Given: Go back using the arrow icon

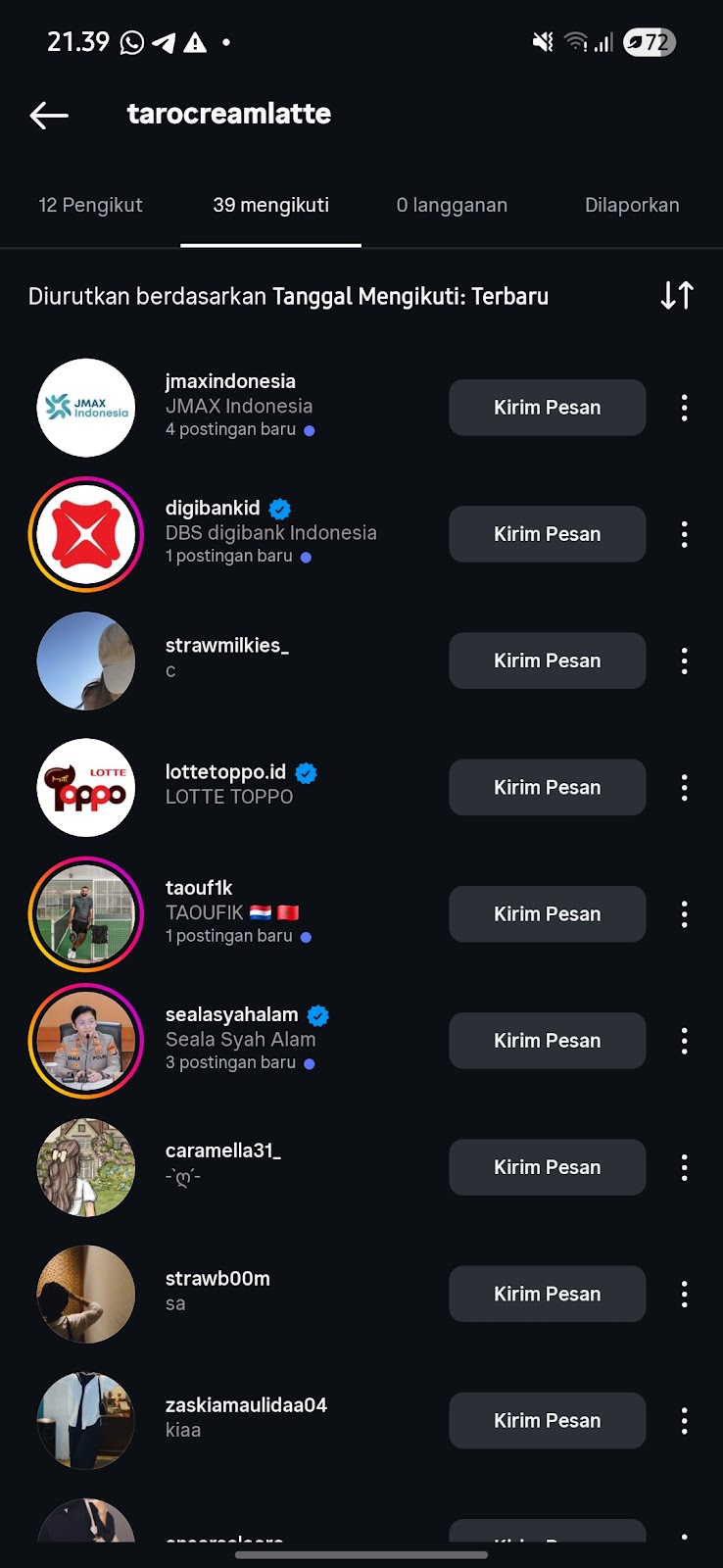Looking at the screenshot, I should pyautogui.click(x=49, y=116).
